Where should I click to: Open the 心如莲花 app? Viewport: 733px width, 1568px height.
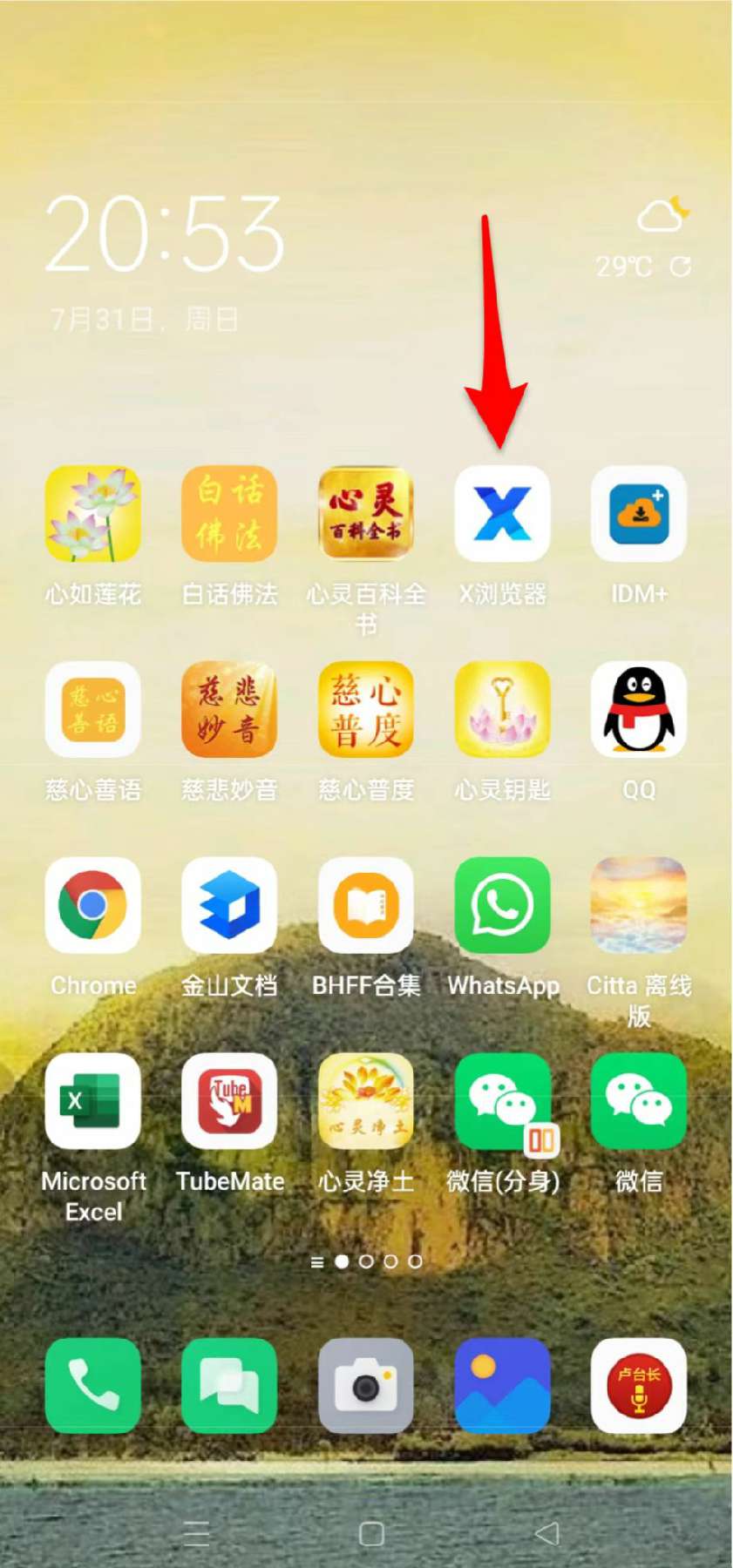click(93, 514)
